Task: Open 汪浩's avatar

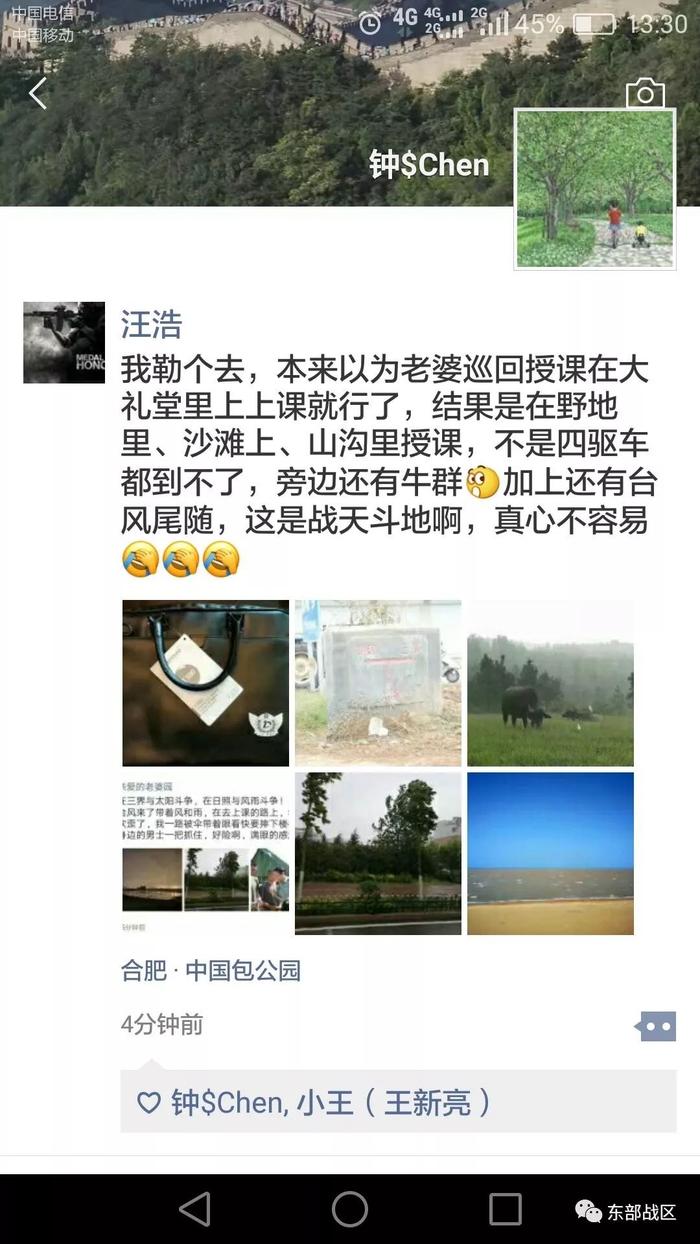Action: [x=64, y=343]
